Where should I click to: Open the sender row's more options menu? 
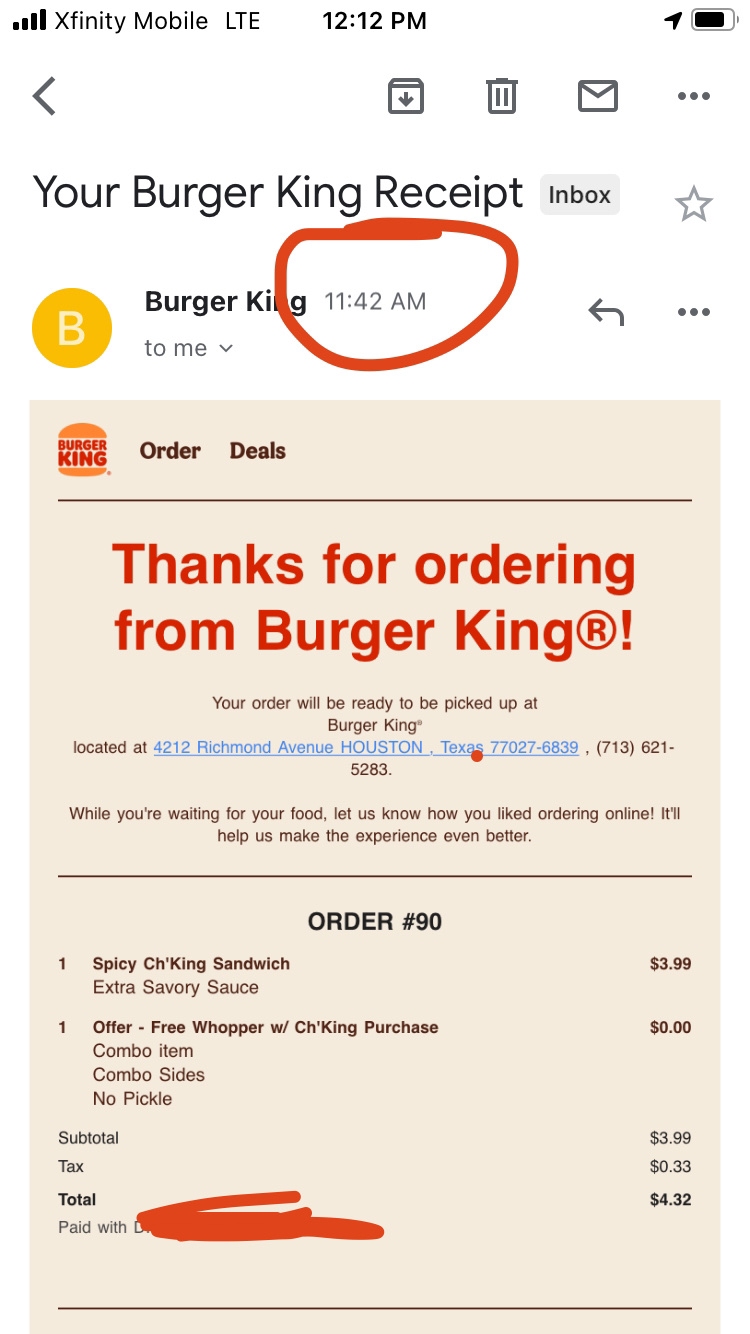693,313
